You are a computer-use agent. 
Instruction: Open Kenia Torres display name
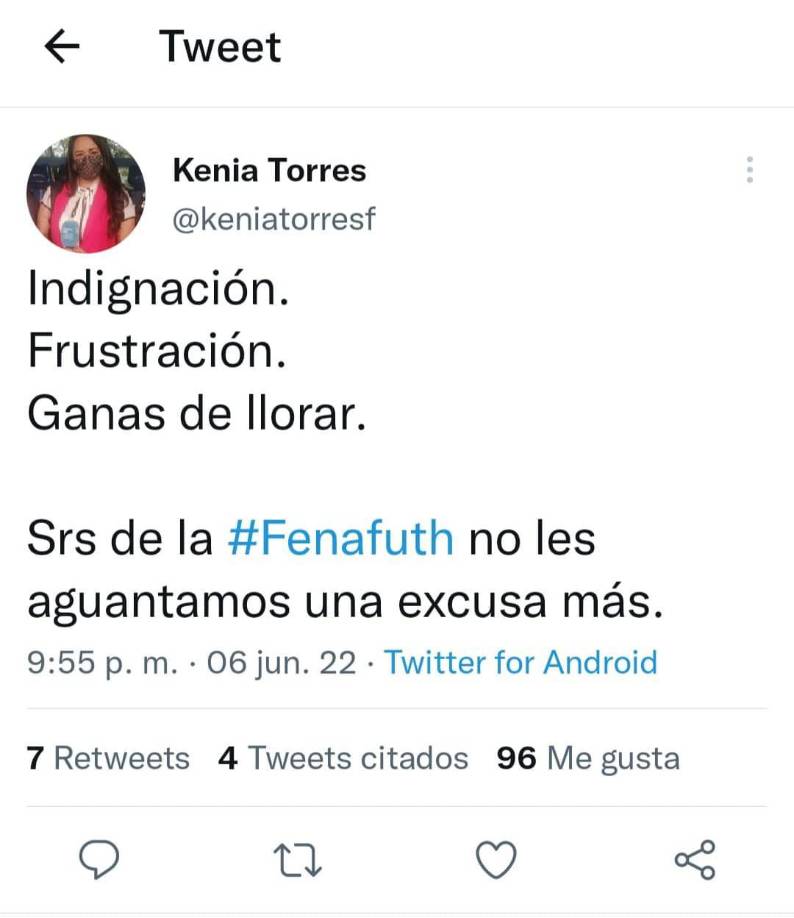270,170
